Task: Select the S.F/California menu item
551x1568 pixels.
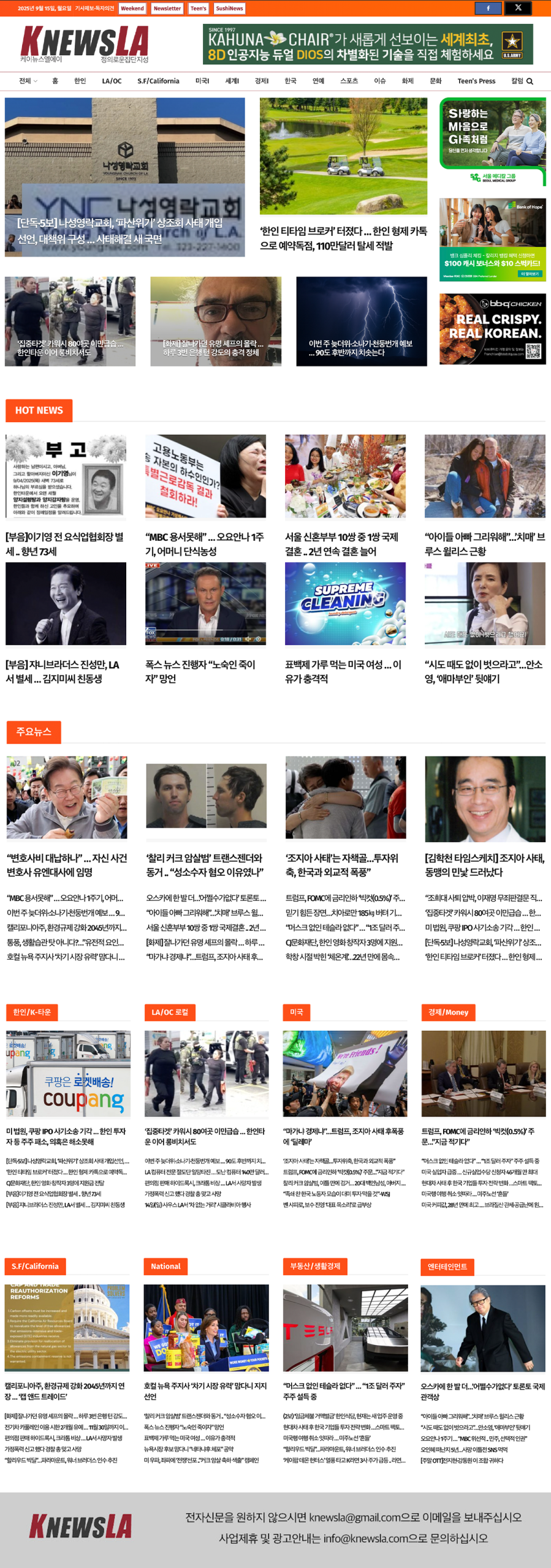Action: tap(158, 81)
